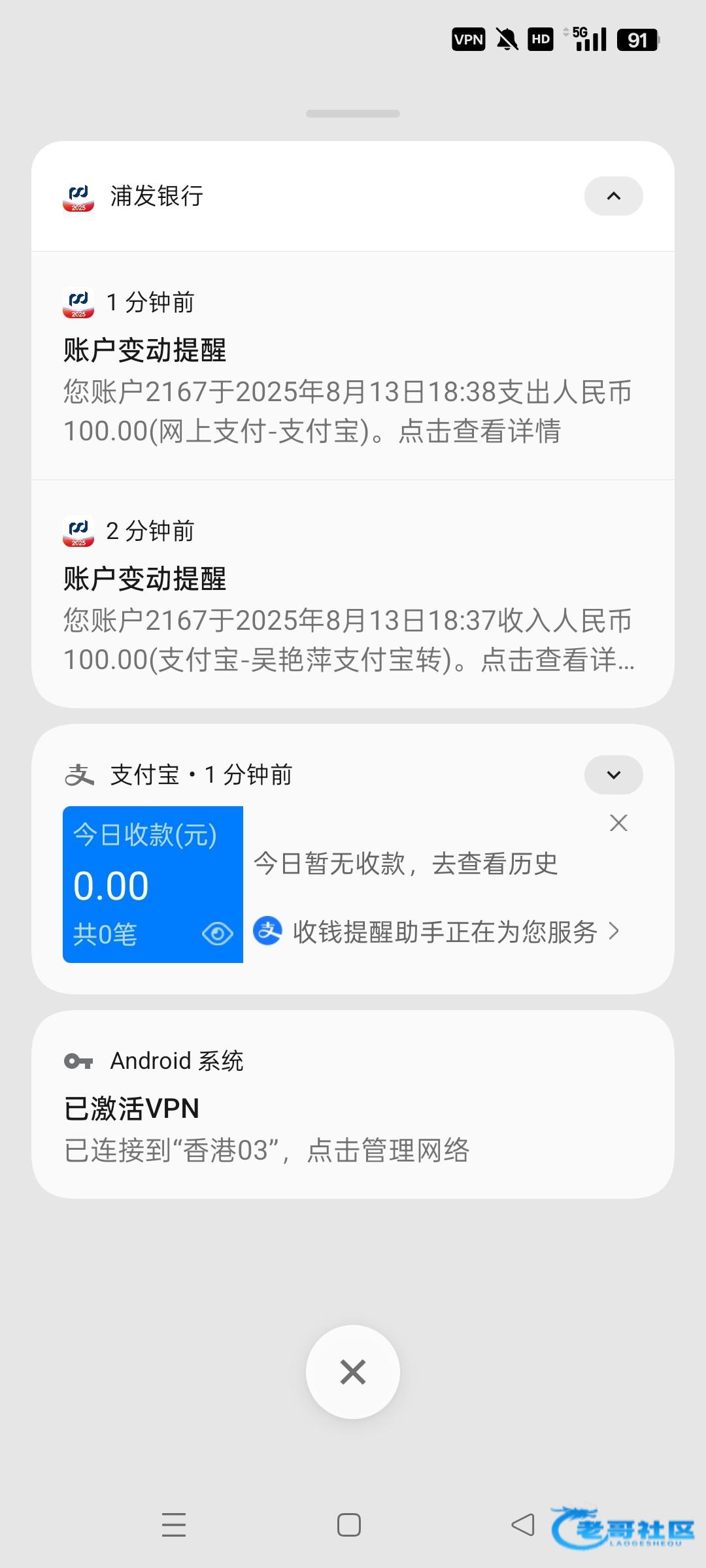706x1568 pixels.
Task: Clear all notifications with the round X button
Action: (x=353, y=1372)
